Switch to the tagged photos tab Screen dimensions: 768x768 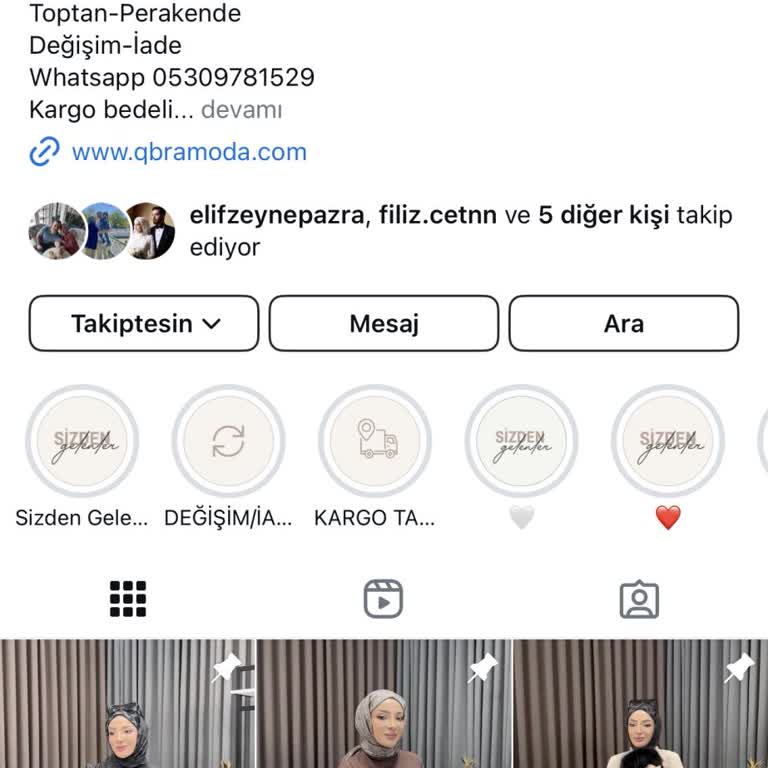[x=639, y=599]
